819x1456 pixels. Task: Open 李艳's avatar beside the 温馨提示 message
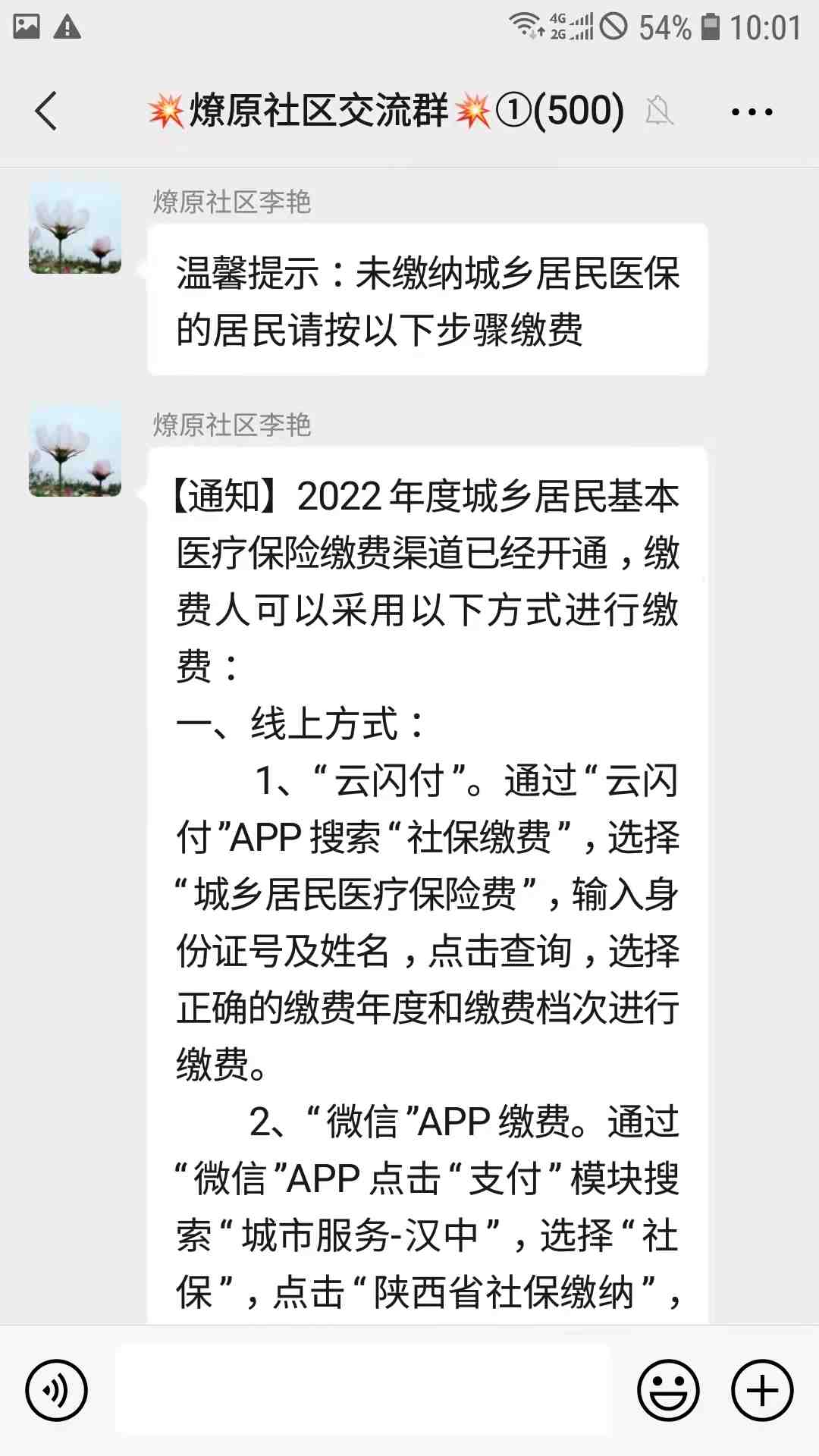75,227
